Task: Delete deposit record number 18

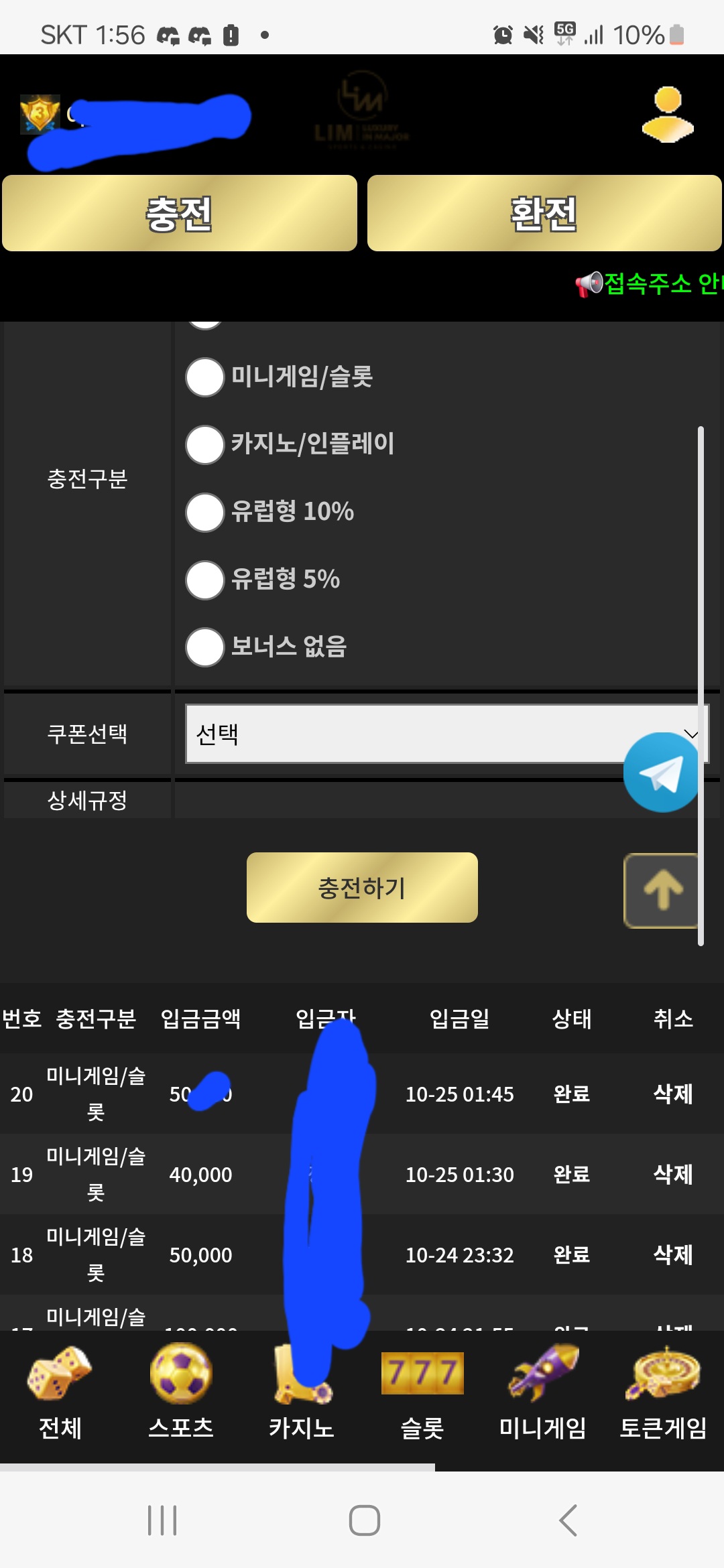Action: pos(672,1255)
